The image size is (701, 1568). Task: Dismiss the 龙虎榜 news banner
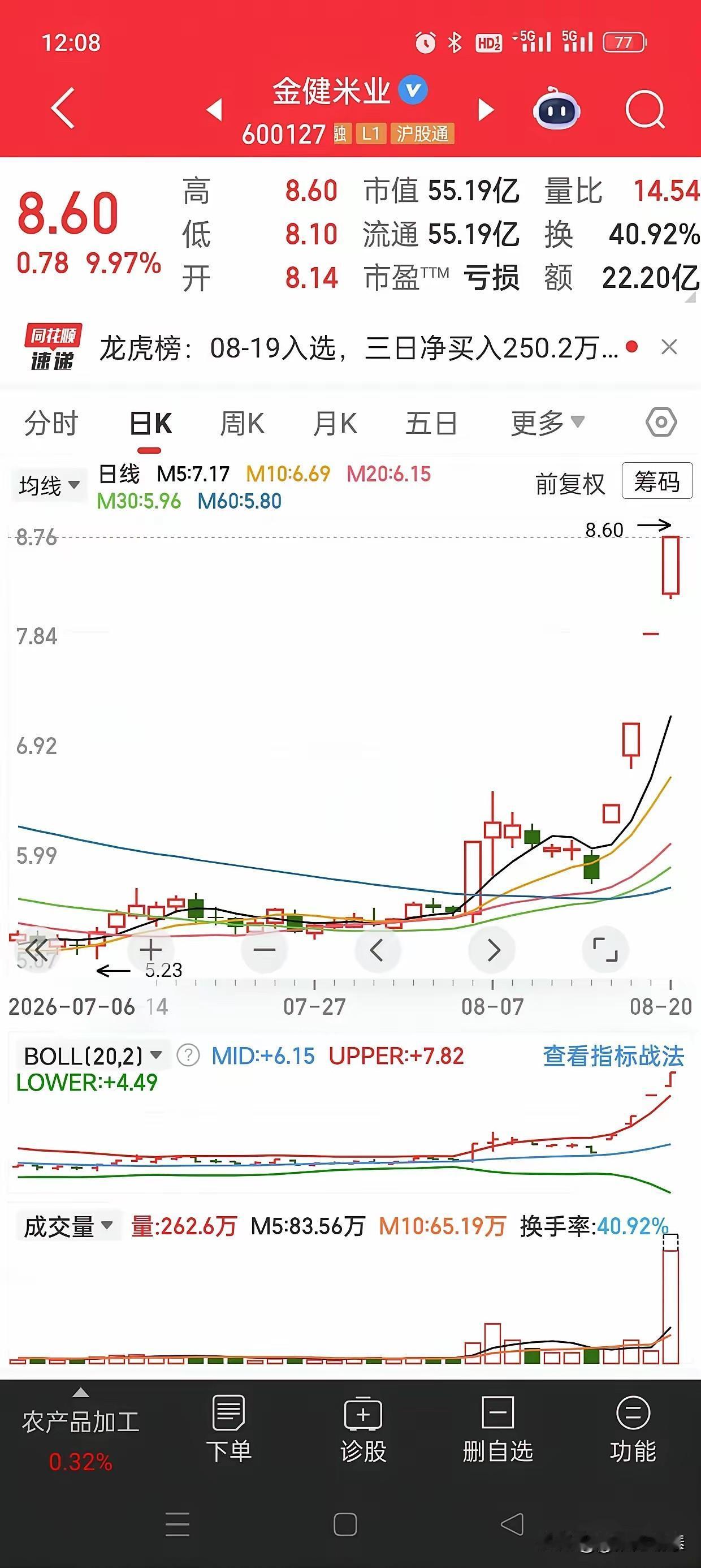tap(669, 347)
